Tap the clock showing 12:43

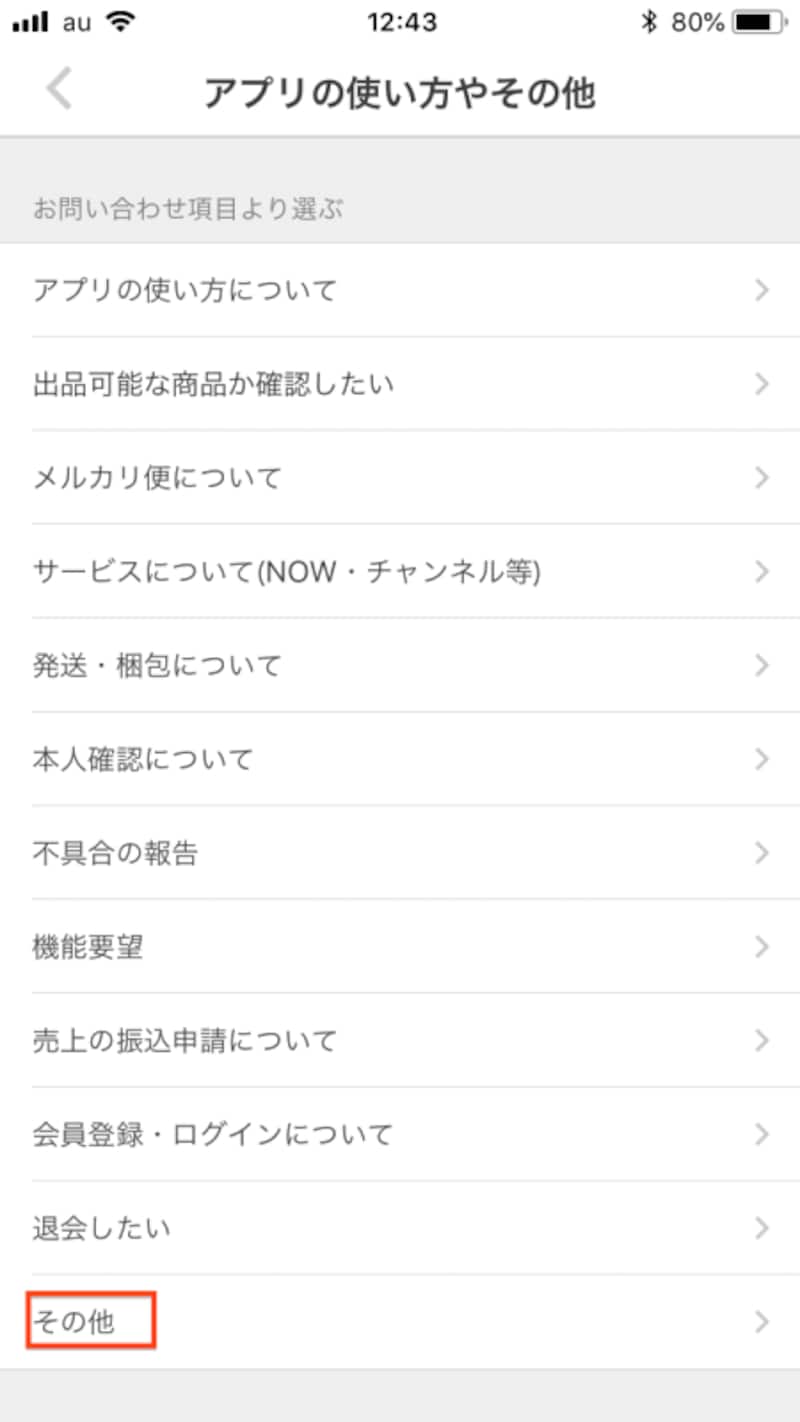tap(400, 21)
